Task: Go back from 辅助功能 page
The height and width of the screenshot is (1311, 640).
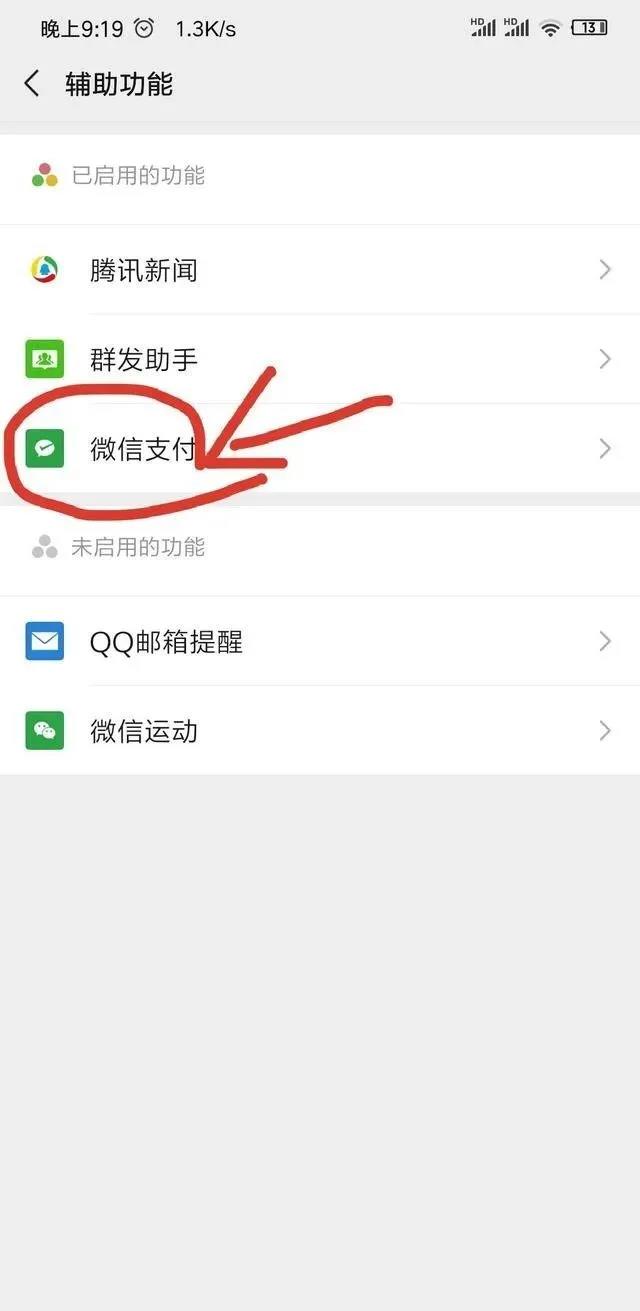Action: pos(32,84)
